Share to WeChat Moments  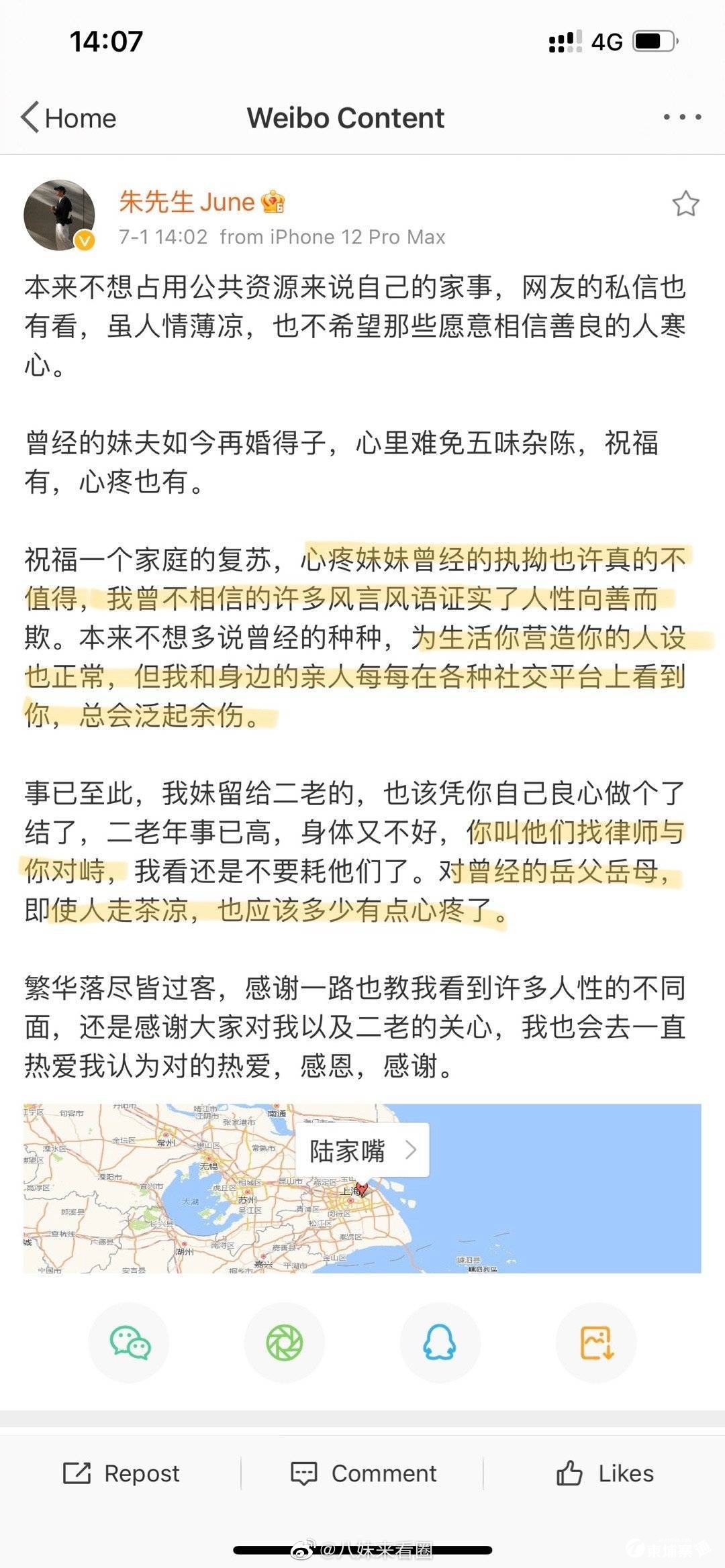pos(285,1343)
